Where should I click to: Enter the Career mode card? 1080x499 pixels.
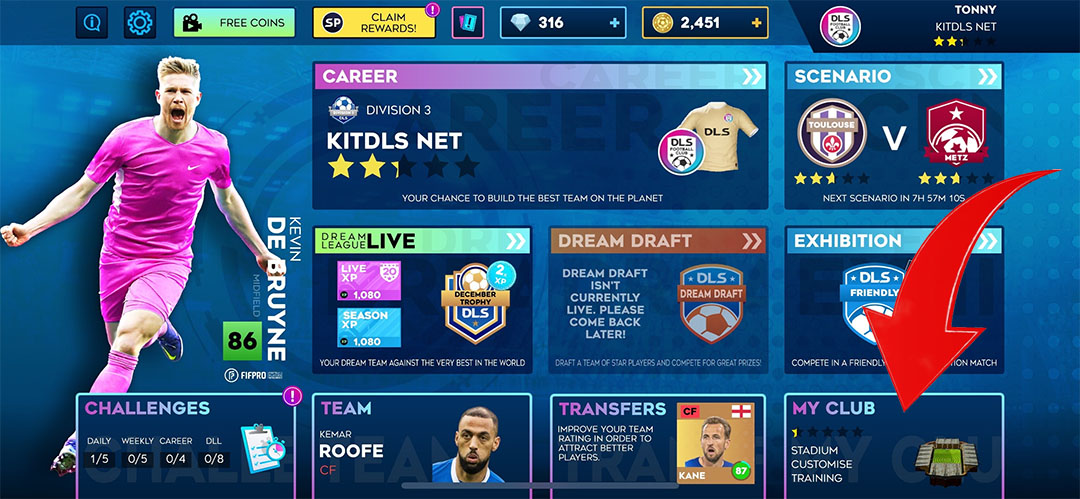pos(540,135)
